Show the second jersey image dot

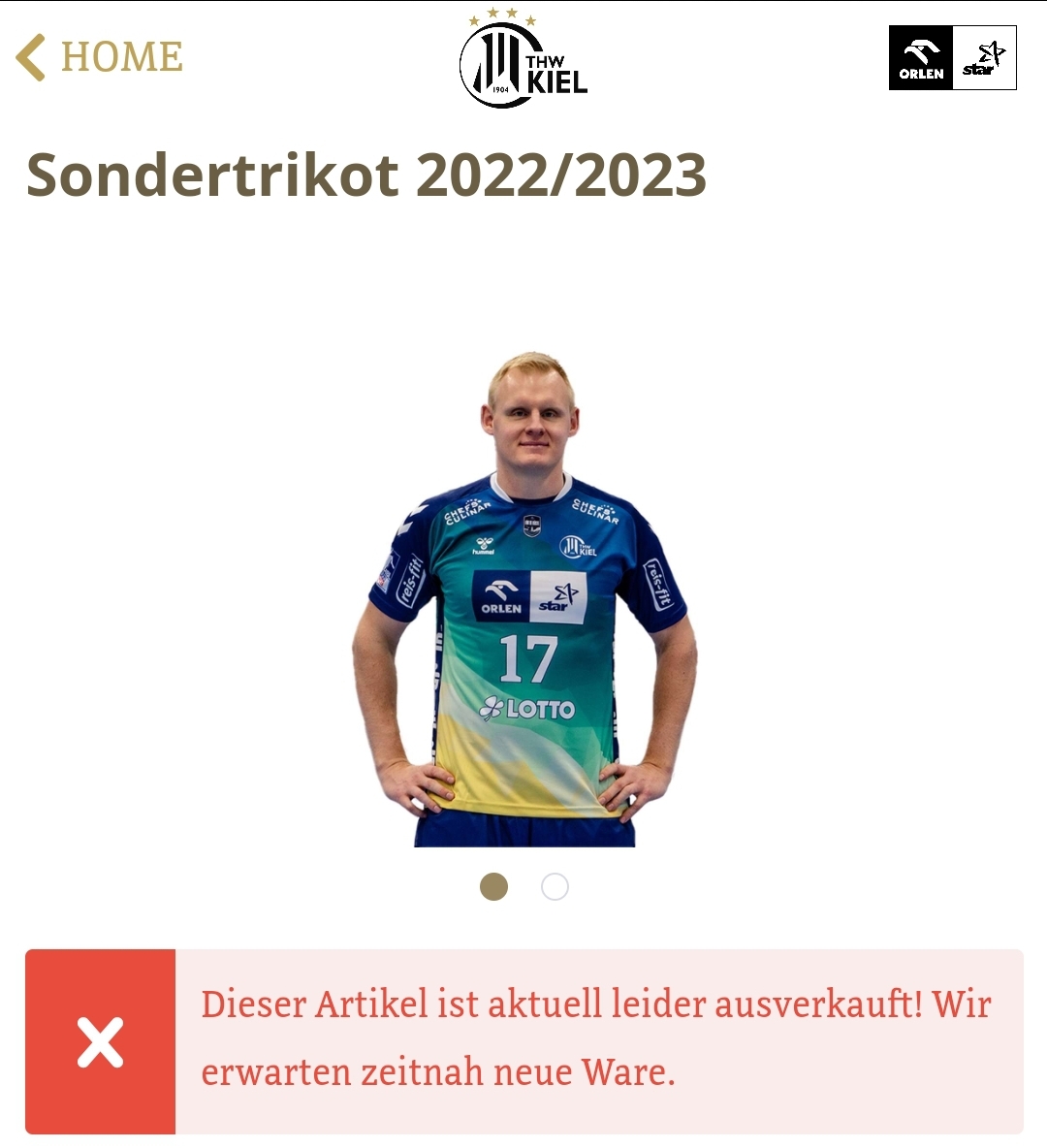click(x=555, y=887)
